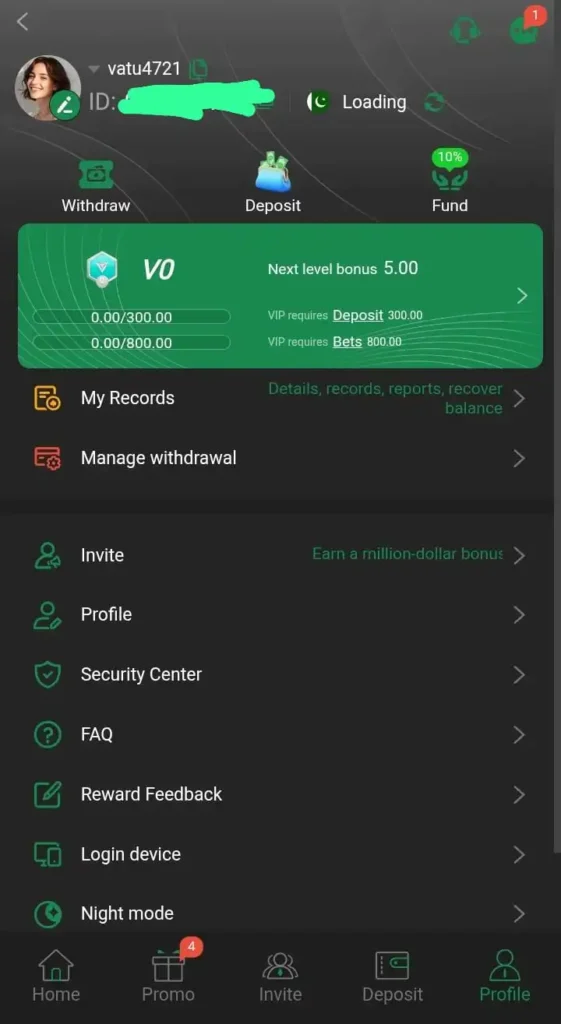Open My Records
561x1024 pixels.
tap(280, 398)
